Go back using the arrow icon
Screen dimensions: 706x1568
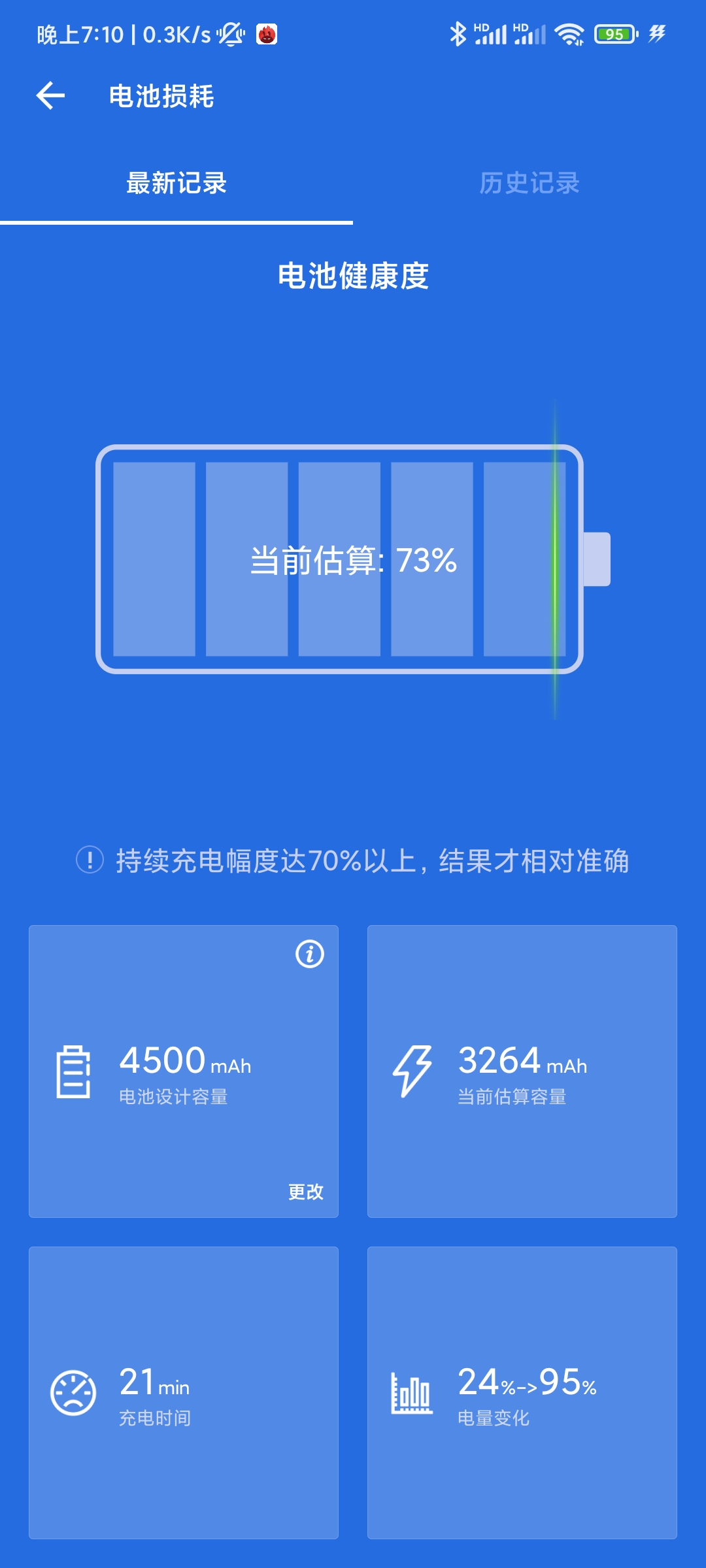click(x=50, y=96)
